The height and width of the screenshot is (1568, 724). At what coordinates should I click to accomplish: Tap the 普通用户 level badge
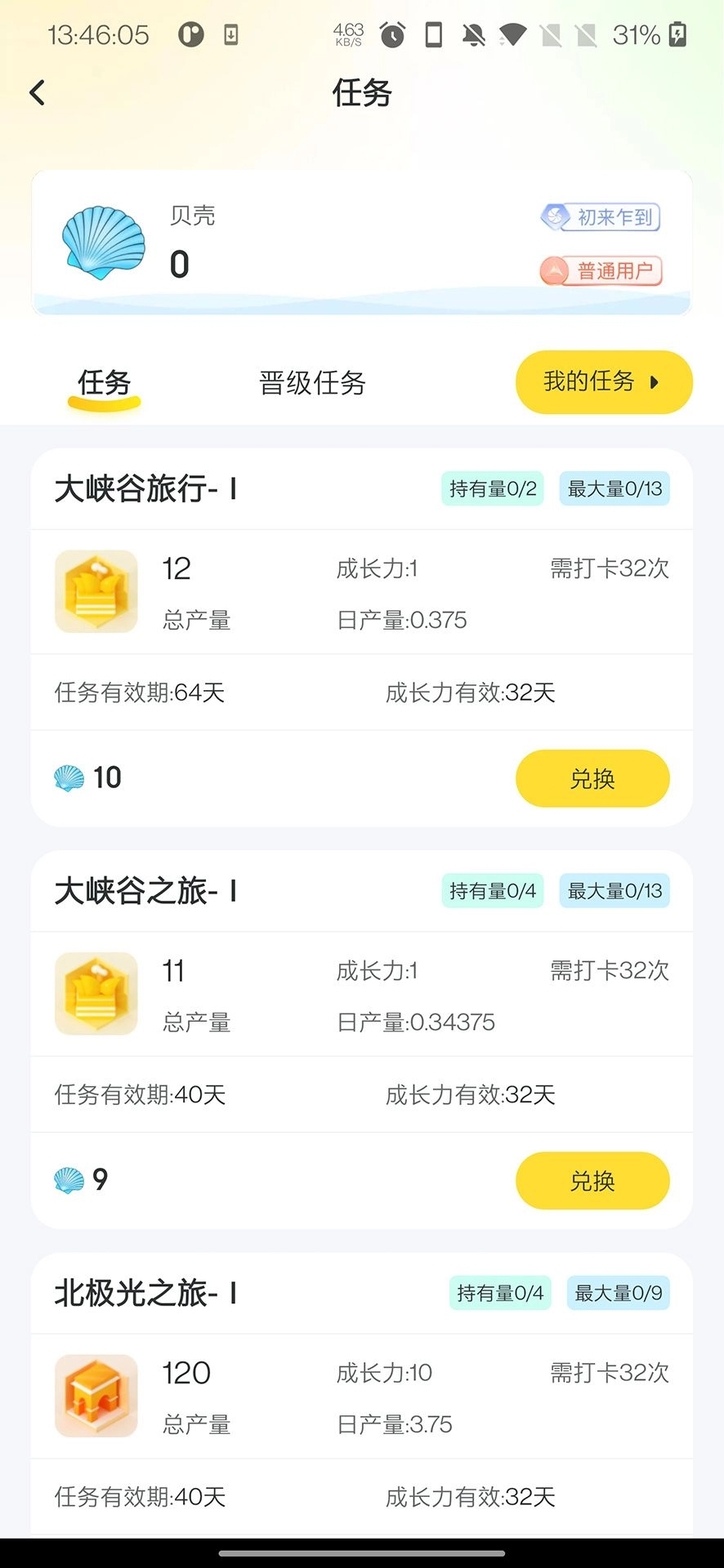(601, 270)
